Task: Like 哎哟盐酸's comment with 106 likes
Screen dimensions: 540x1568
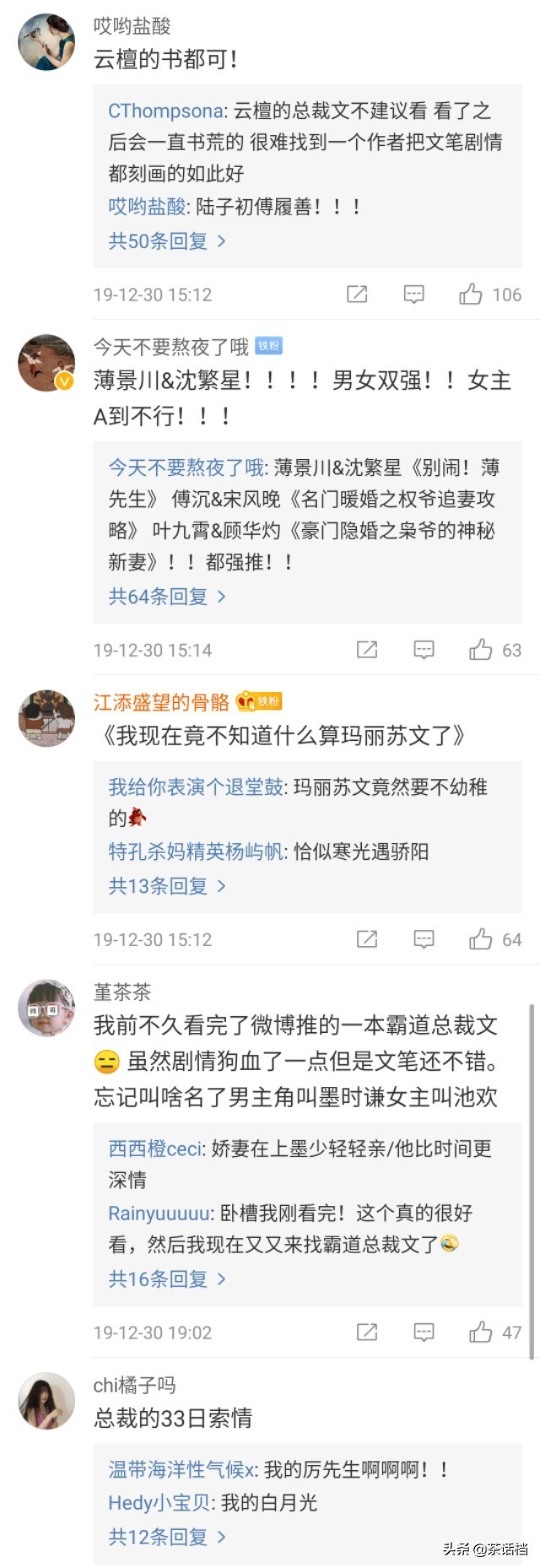Action: tap(471, 295)
